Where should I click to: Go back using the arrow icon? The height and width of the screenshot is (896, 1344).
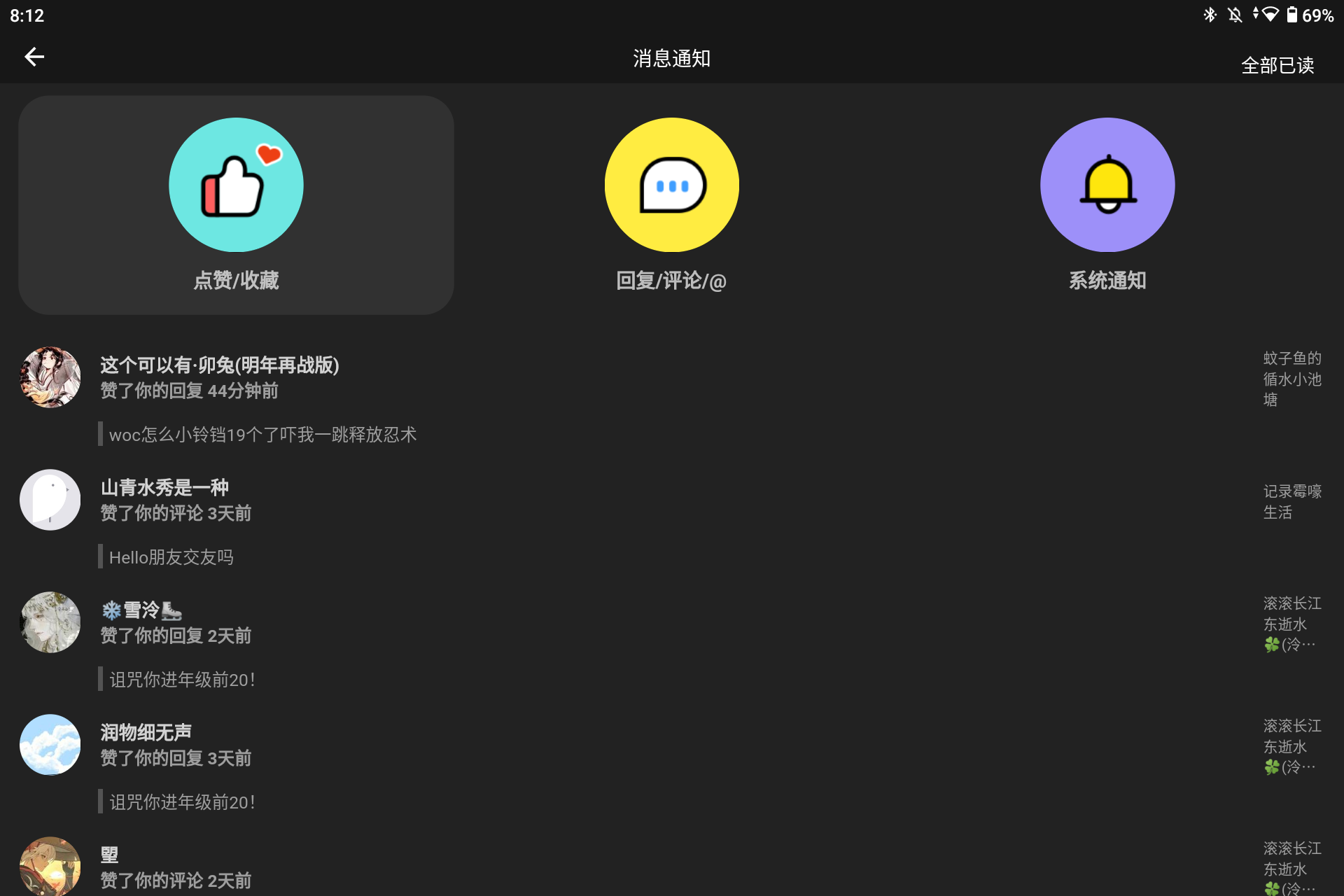tap(34, 57)
